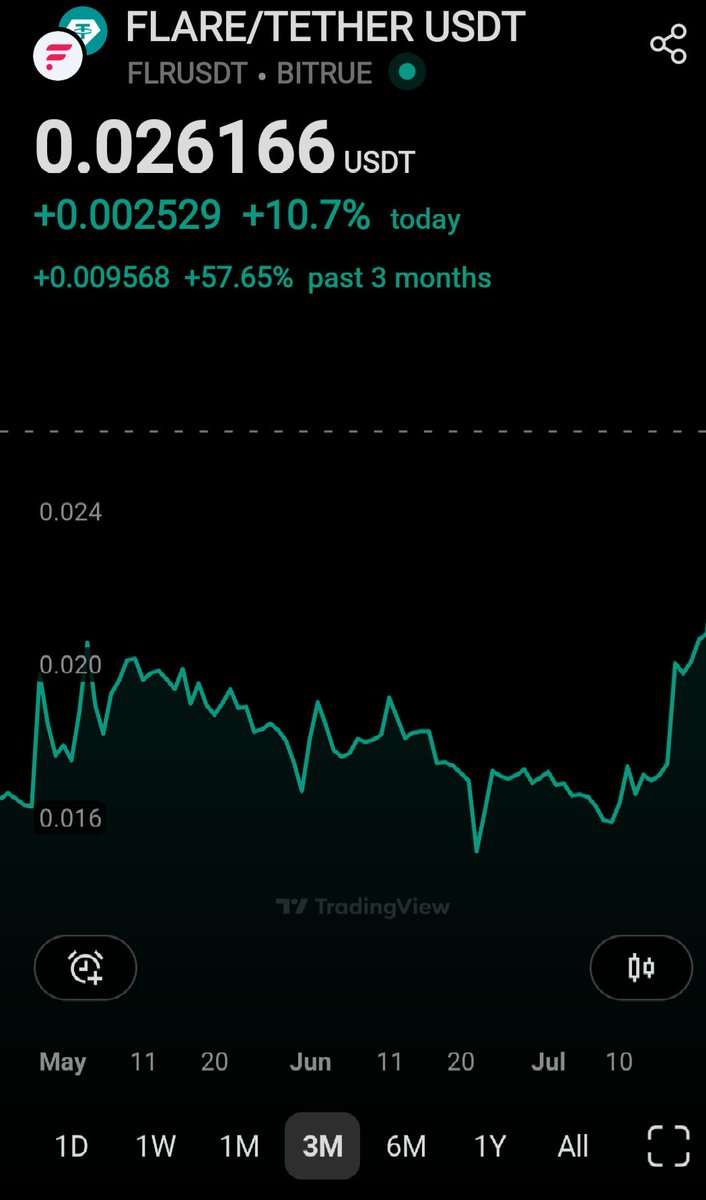
Task: Expand the chart to full screen
Action: [669, 1146]
